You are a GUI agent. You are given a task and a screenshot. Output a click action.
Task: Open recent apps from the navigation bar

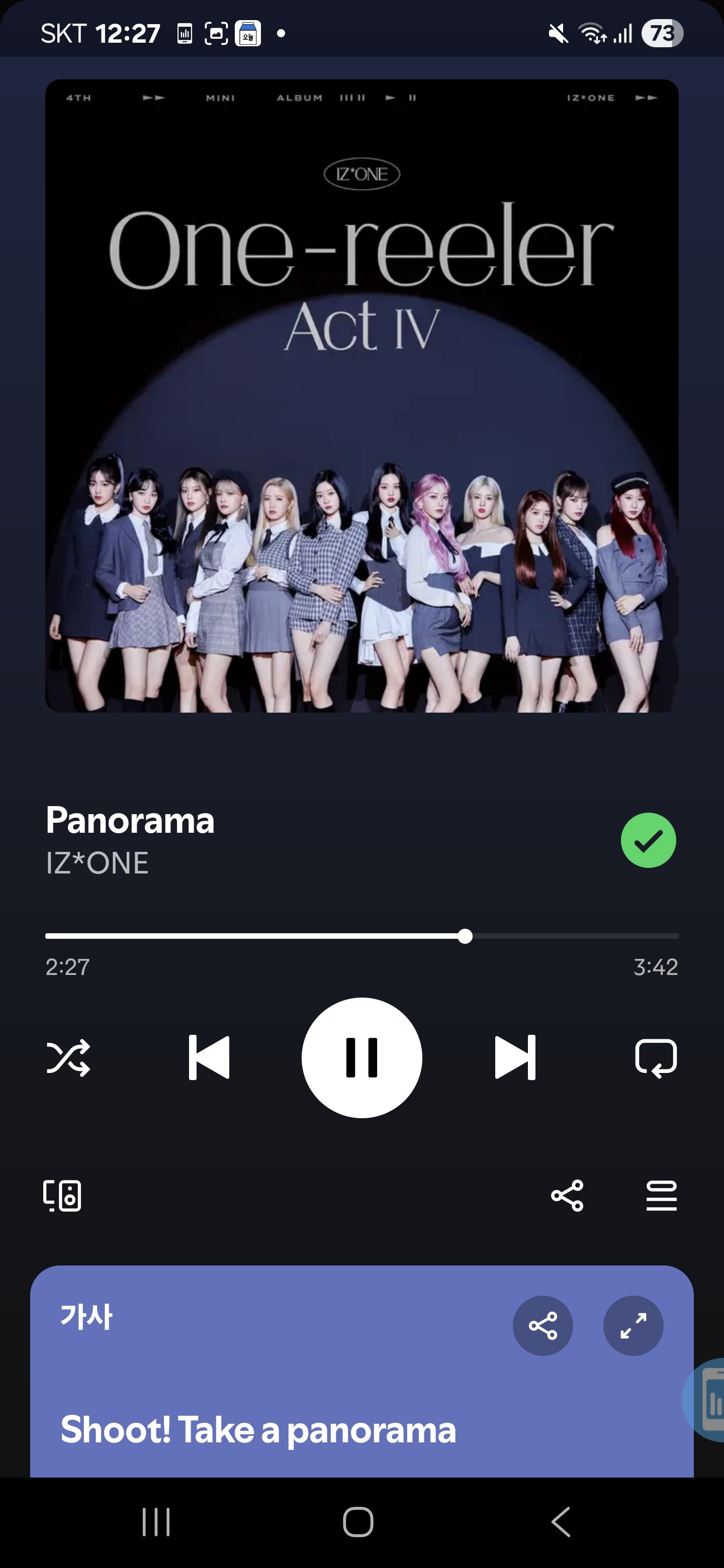[156, 1522]
